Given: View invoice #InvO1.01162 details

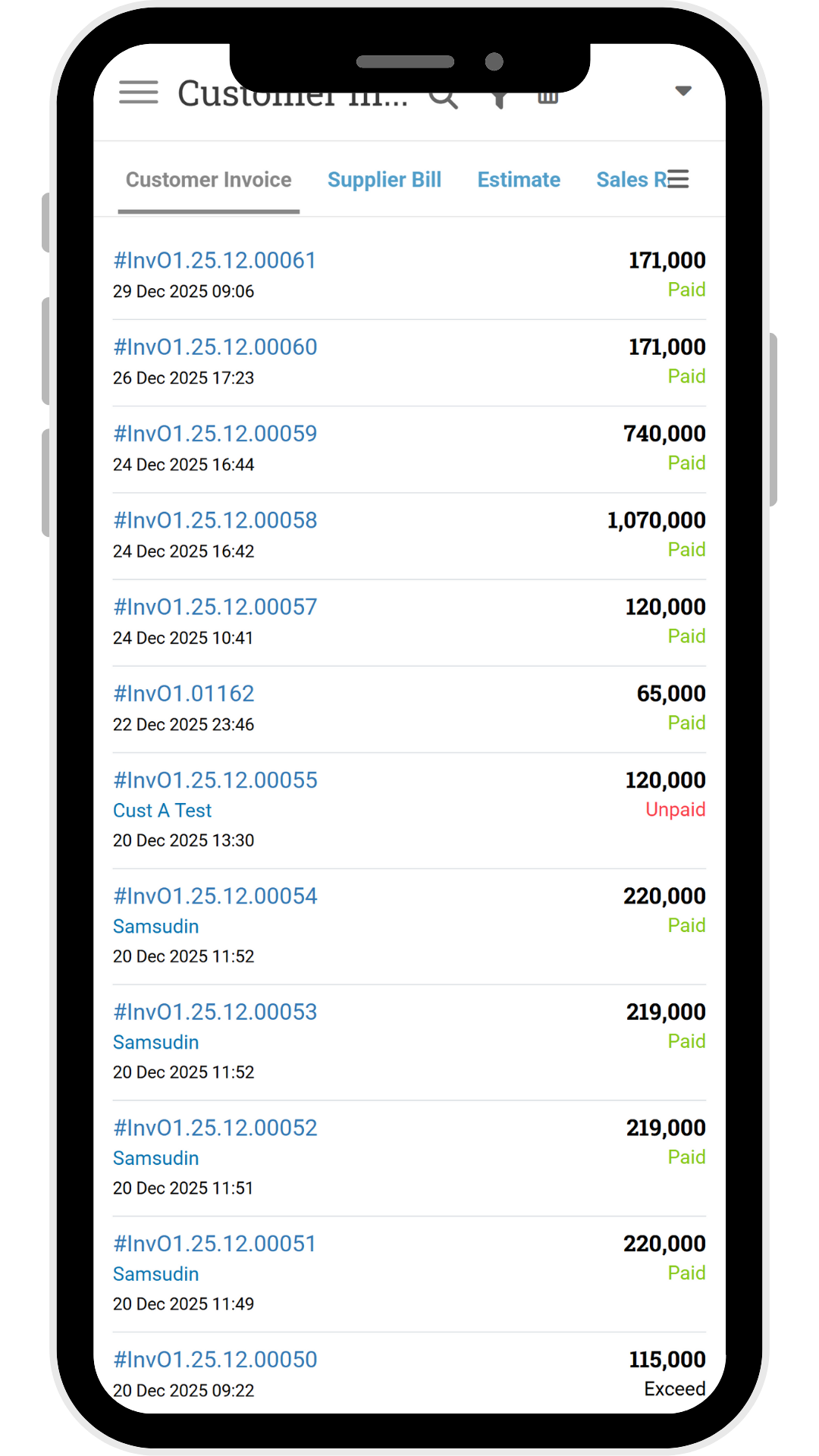Looking at the screenshot, I should [184, 693].
